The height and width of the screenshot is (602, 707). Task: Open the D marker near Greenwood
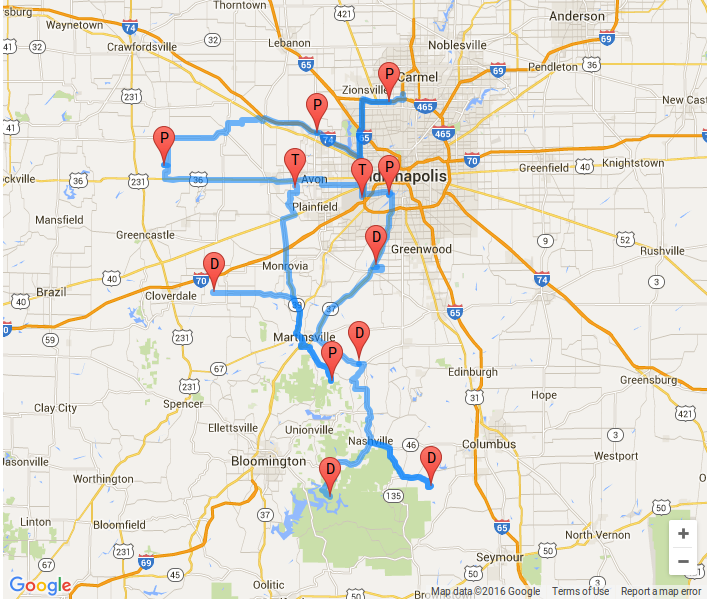click(375, 239)
